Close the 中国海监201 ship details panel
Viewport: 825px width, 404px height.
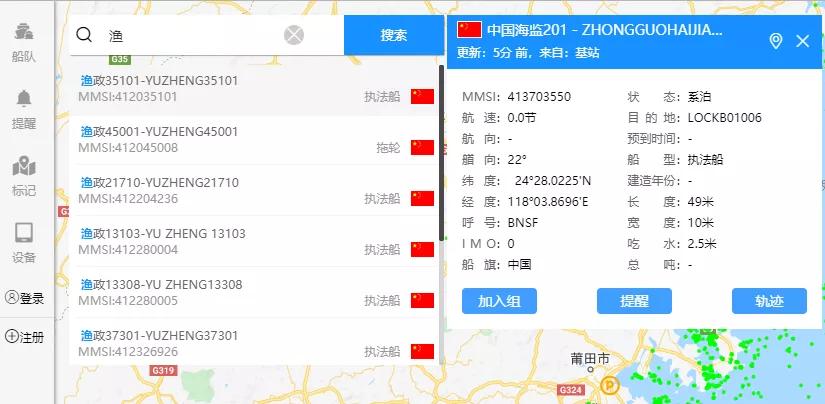[802, 41]
